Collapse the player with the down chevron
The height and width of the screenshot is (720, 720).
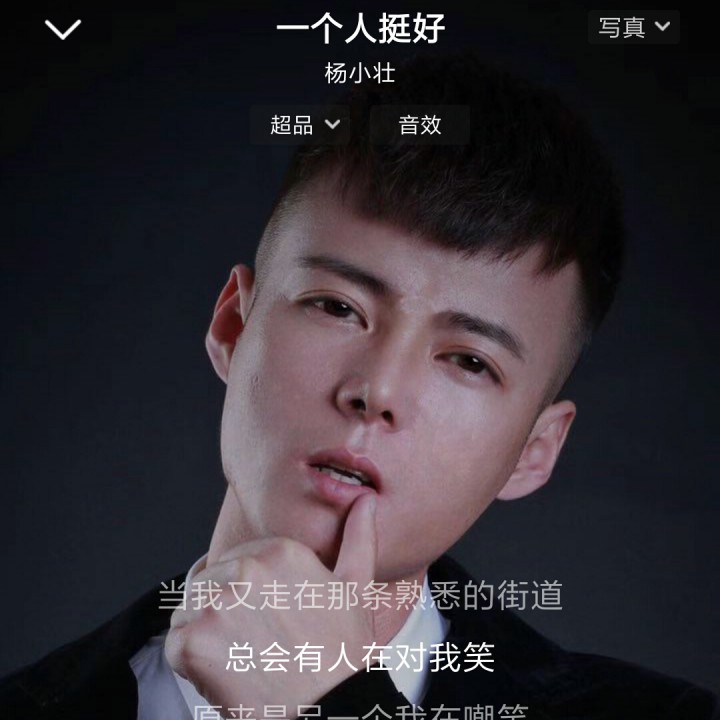63,30
